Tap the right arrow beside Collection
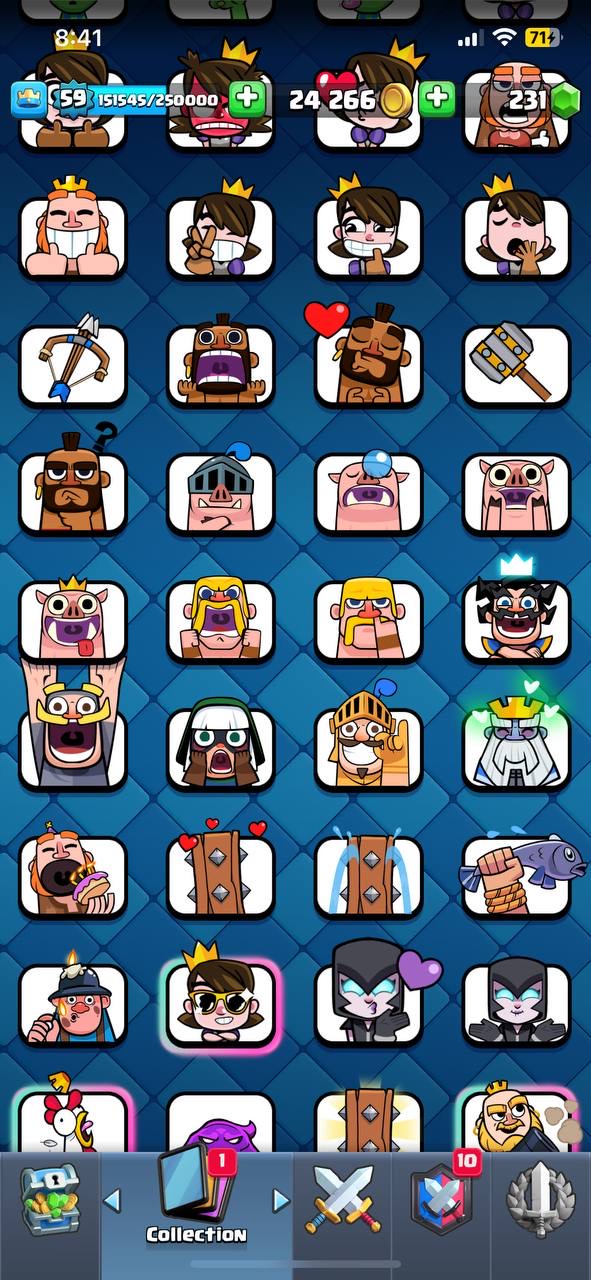The width and height of the screenshot is (591, 1280). tap(281, 1200)
